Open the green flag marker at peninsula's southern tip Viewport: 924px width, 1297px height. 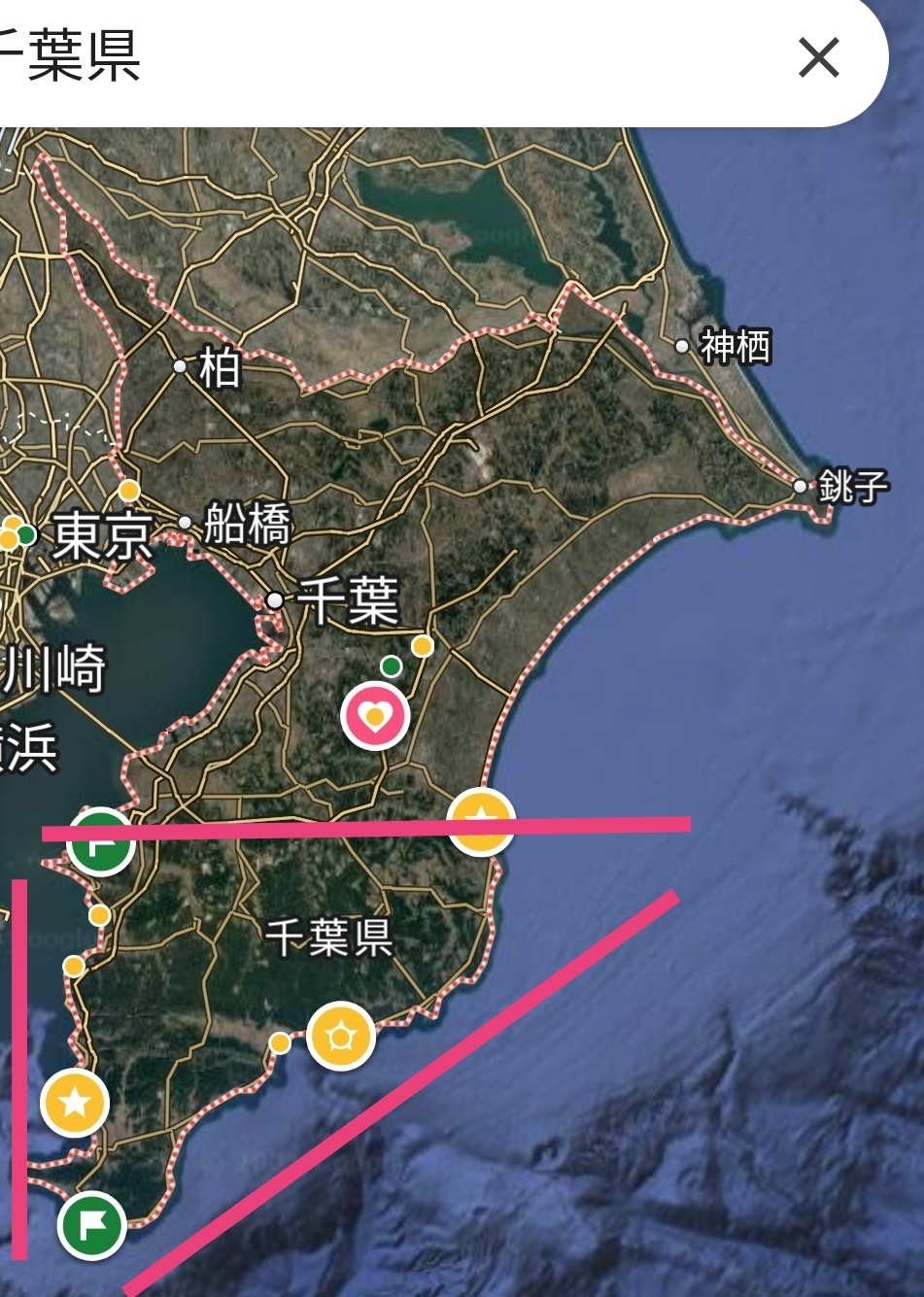(91, 1224)
